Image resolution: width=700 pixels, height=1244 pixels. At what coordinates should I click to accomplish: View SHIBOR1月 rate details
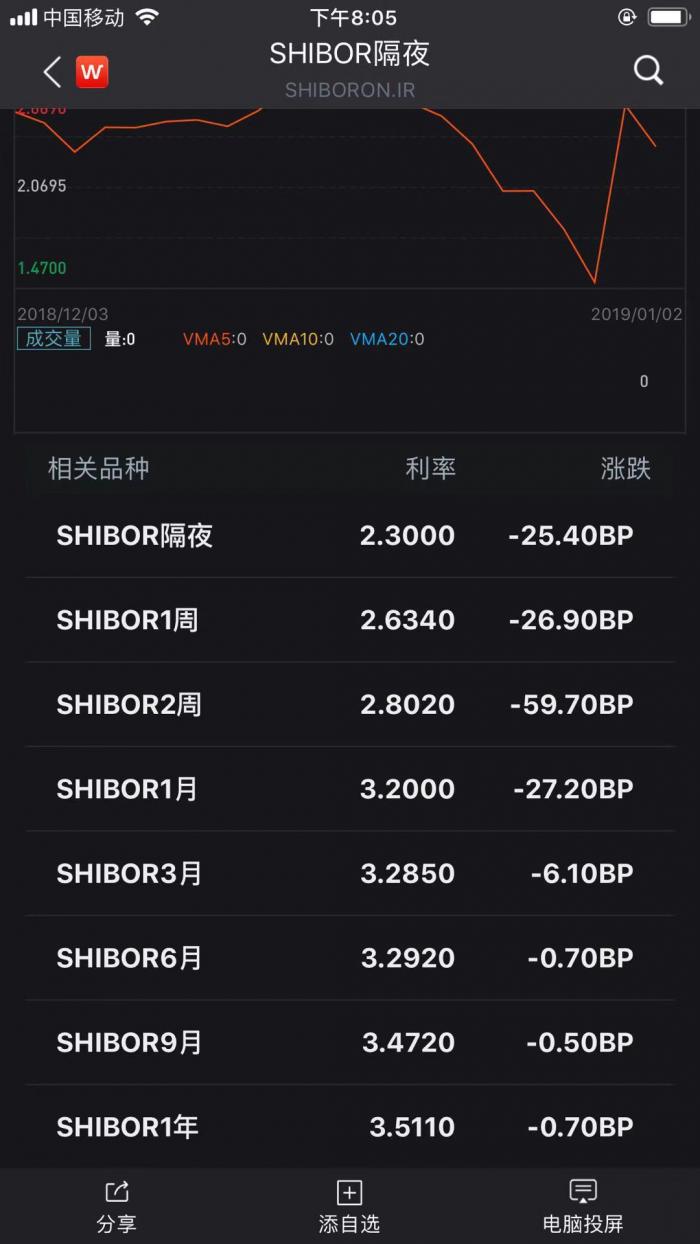tap(350, 789)
